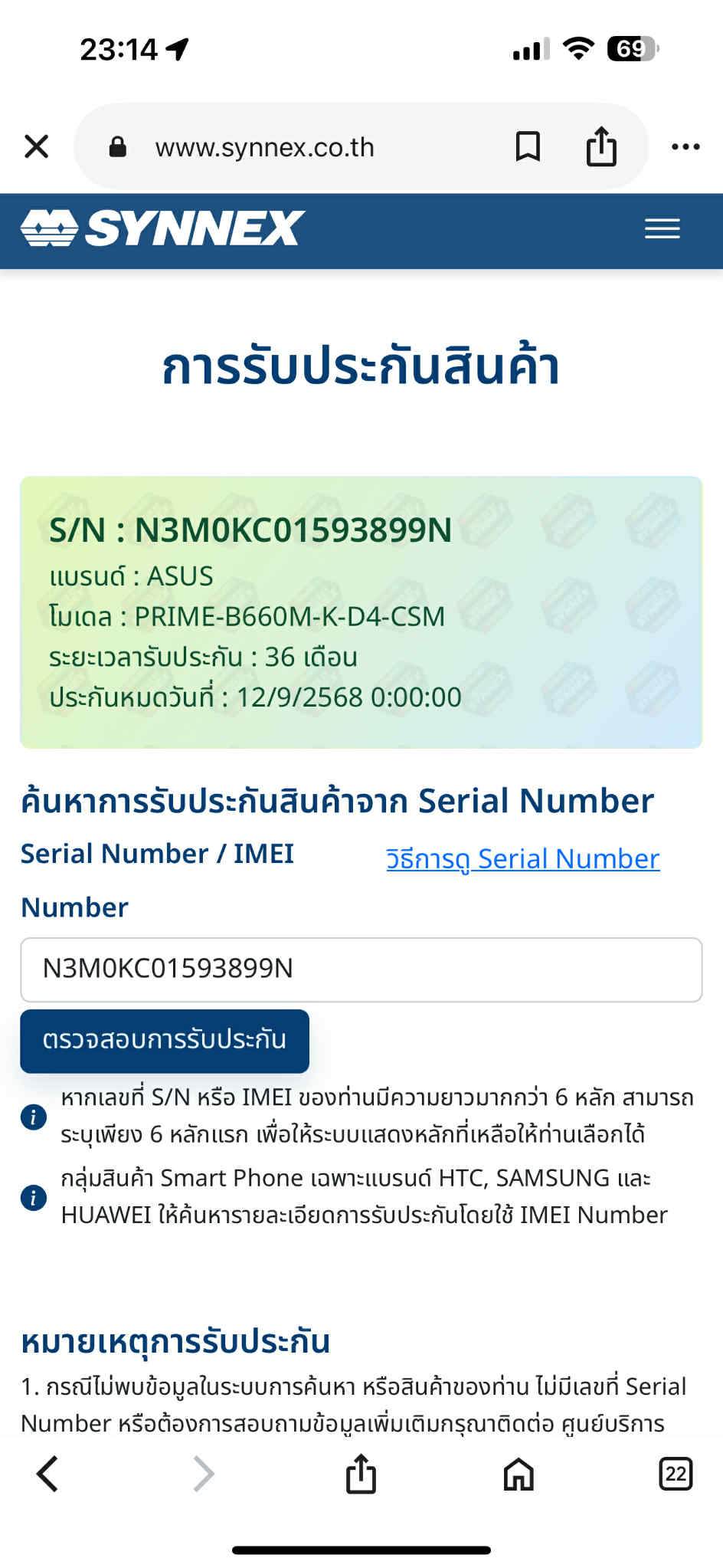Bookmark this page
The height and width of the screenshot is (1568, 723).
528,146
